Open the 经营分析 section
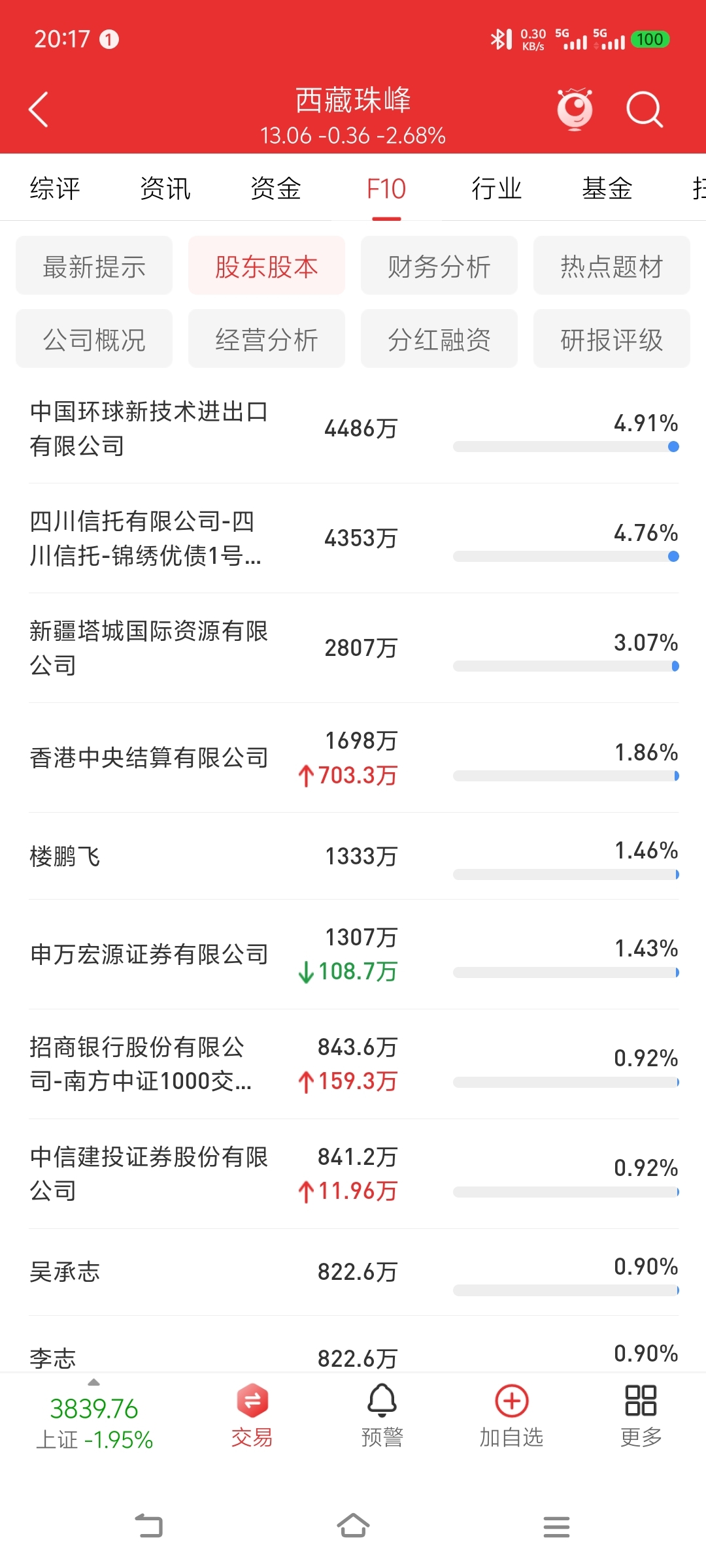Screen dimensions: 706x1568 click(x=267, y=339)
